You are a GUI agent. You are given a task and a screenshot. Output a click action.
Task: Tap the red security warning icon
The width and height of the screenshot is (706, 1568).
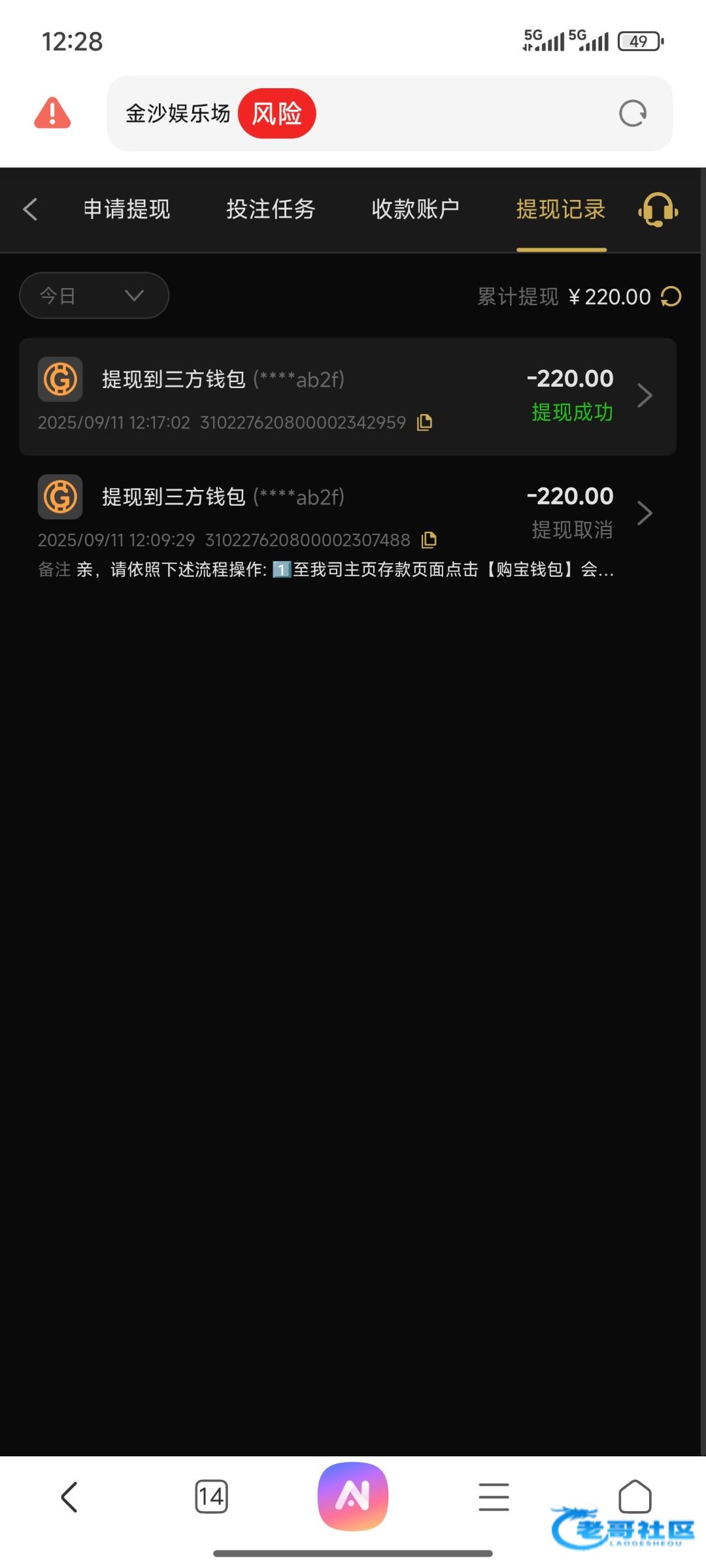52,113
